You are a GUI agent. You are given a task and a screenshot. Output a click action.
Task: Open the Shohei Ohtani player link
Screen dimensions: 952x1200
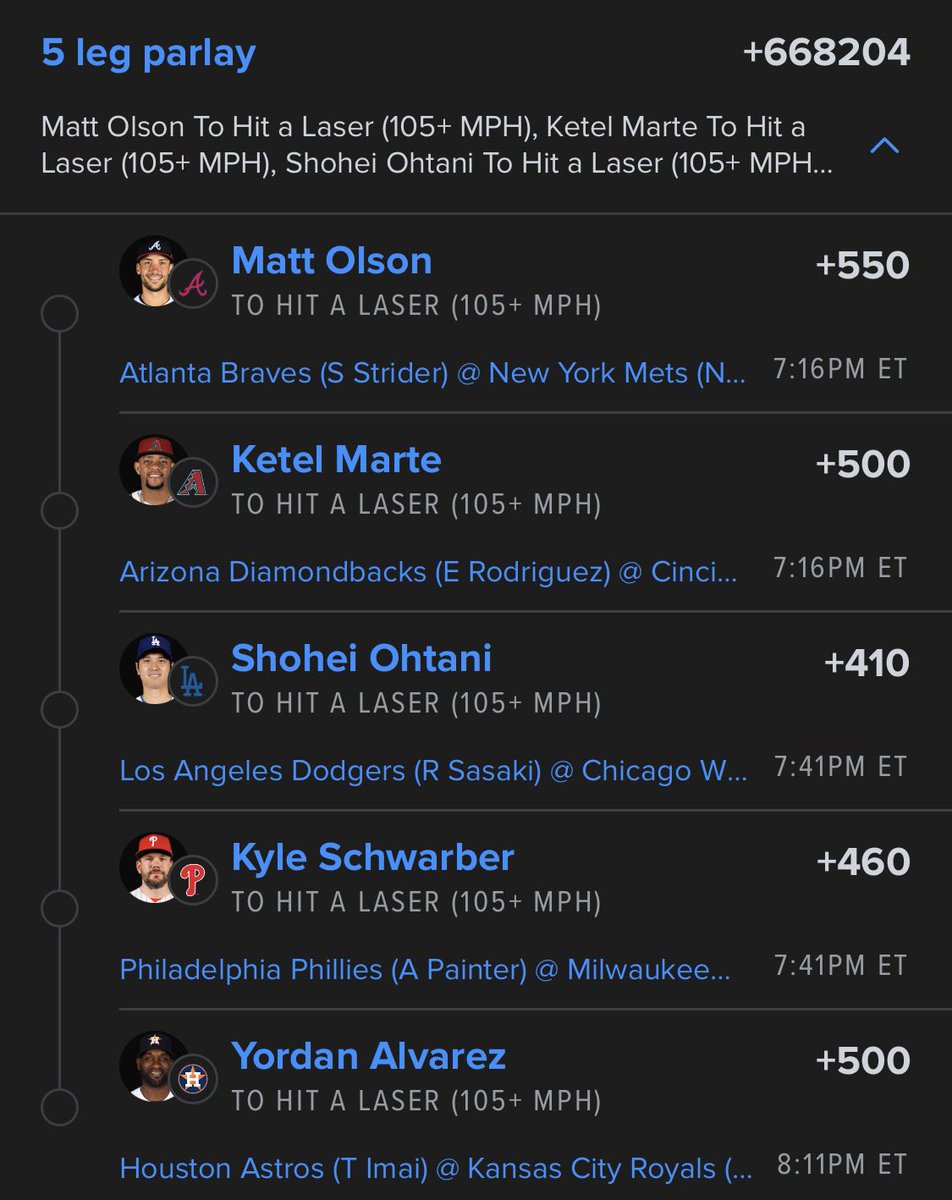tap(362, 659)
